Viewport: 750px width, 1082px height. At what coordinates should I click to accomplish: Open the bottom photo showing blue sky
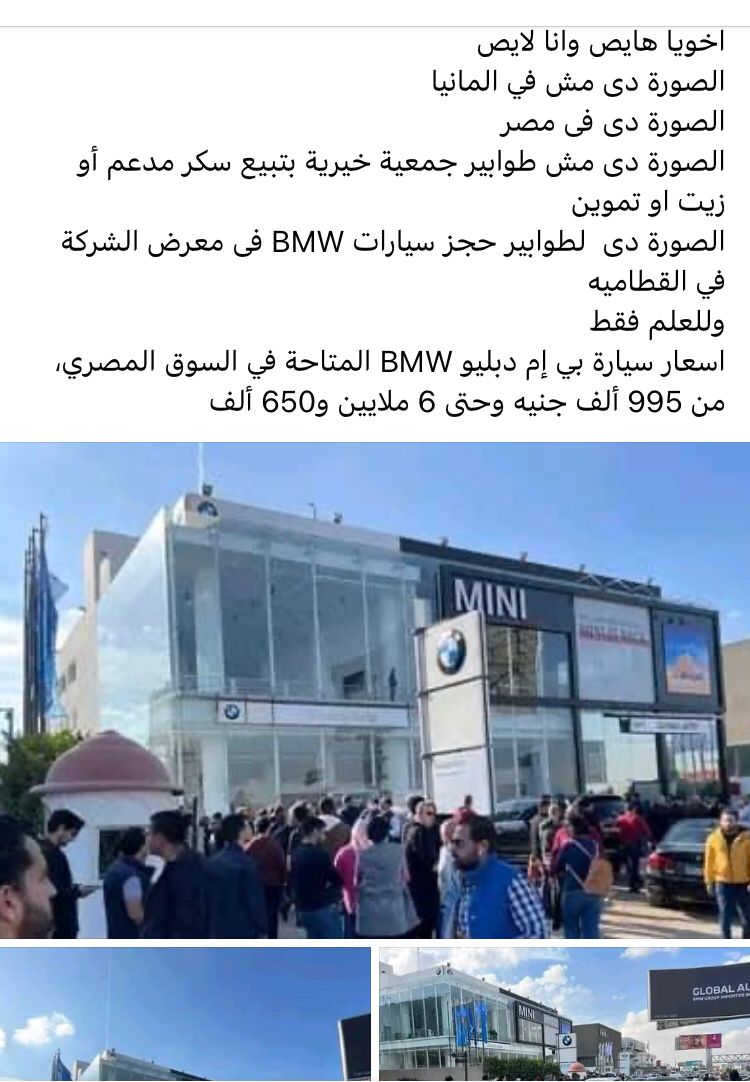[x=185, y=1014]
